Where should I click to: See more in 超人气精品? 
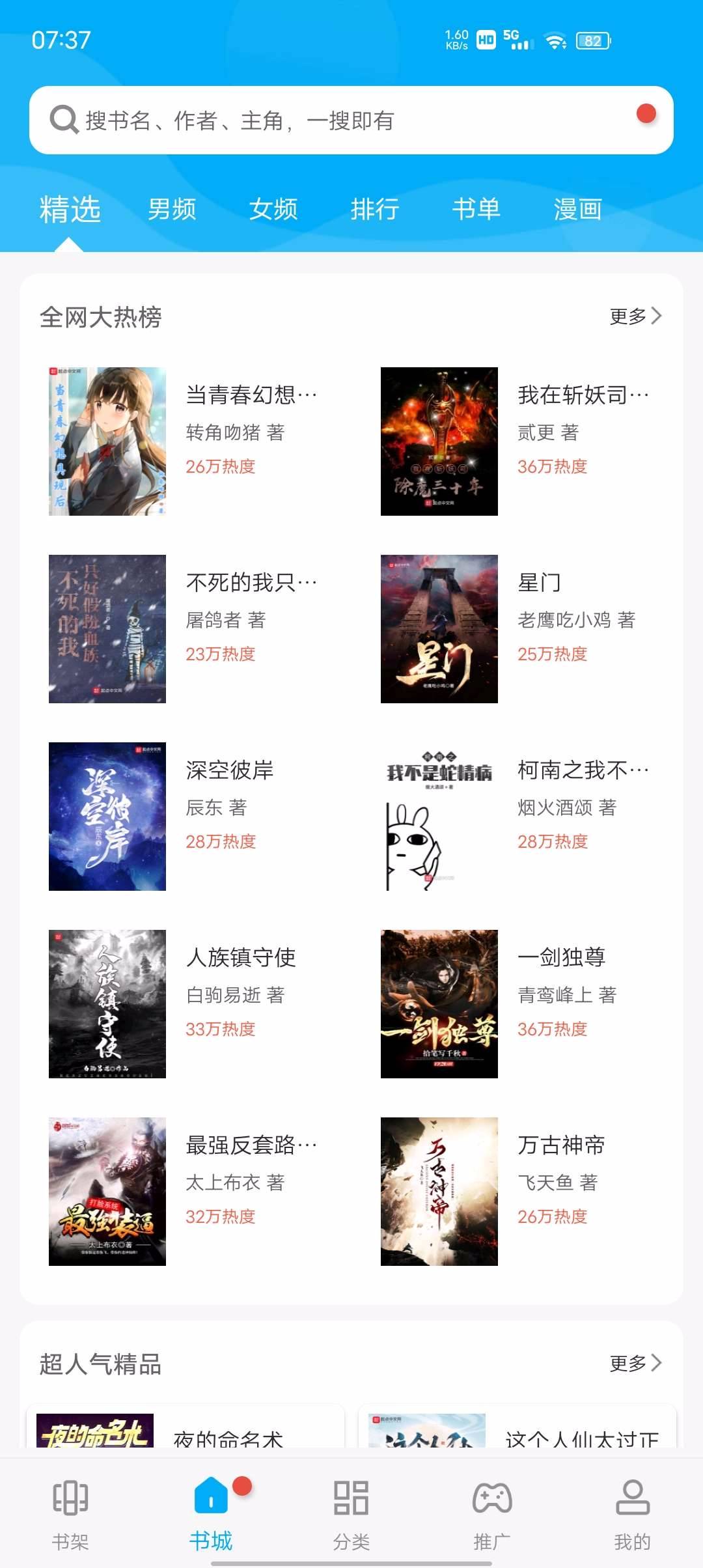click(x=635, y=1364)
